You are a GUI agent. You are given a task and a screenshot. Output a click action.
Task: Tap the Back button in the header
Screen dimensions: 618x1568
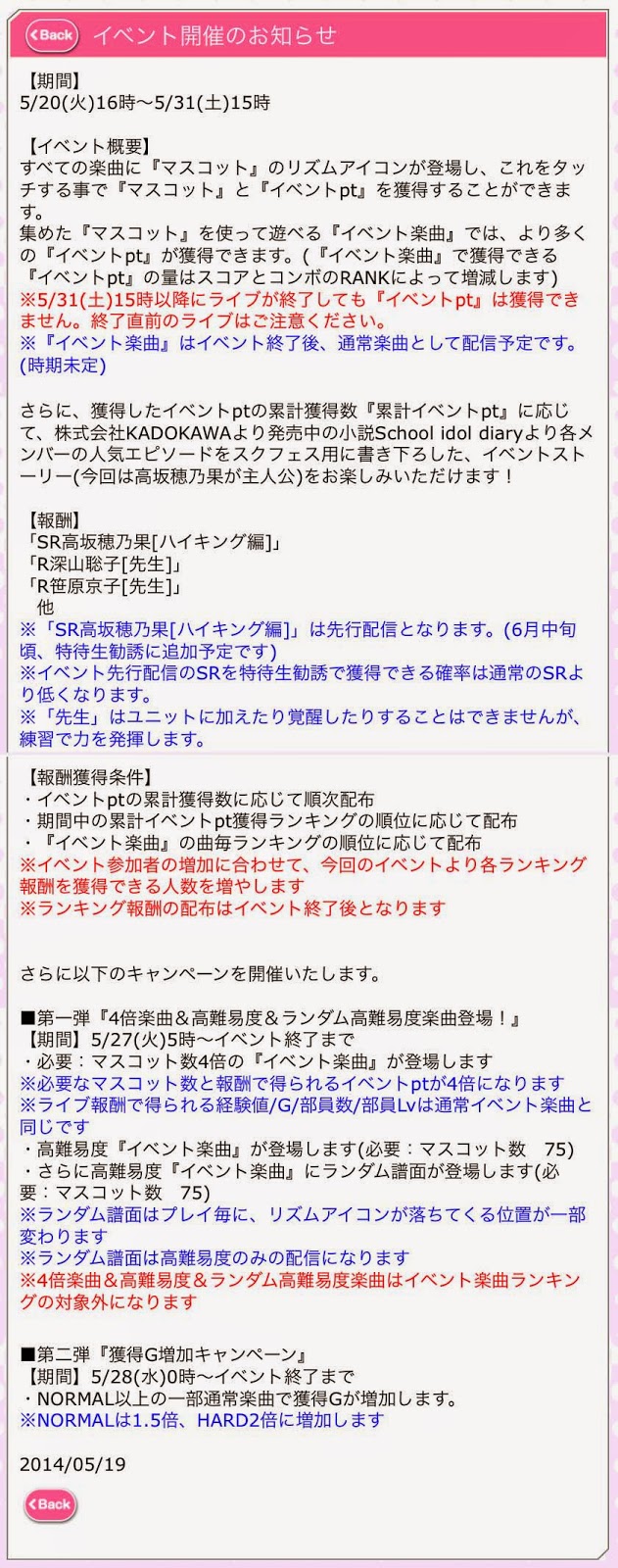click(51, 35)
